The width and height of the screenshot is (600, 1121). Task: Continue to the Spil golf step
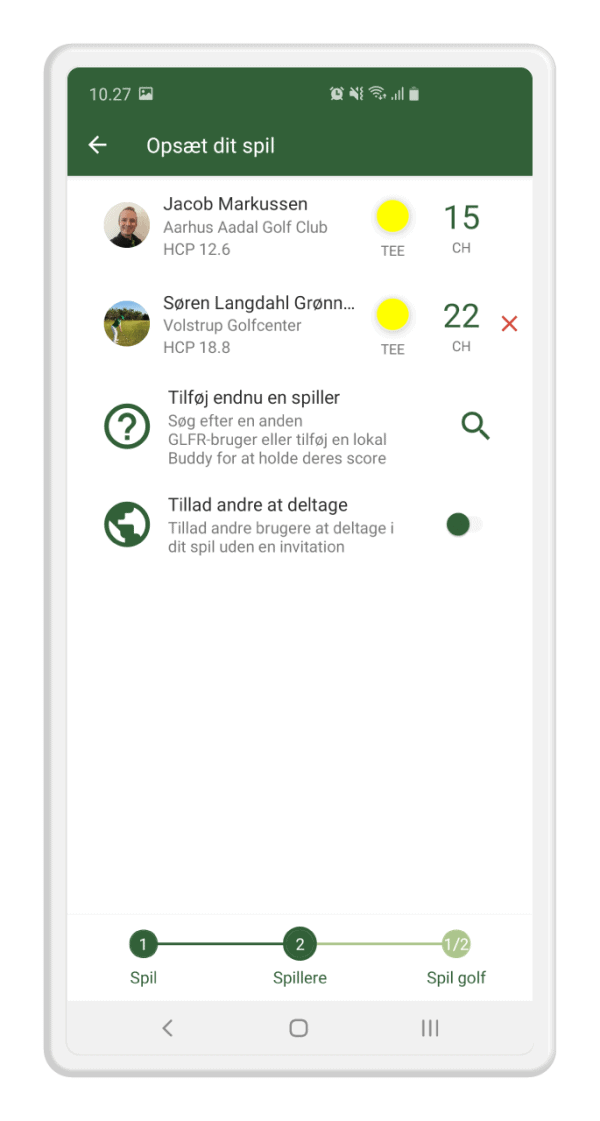coord(456,945)
